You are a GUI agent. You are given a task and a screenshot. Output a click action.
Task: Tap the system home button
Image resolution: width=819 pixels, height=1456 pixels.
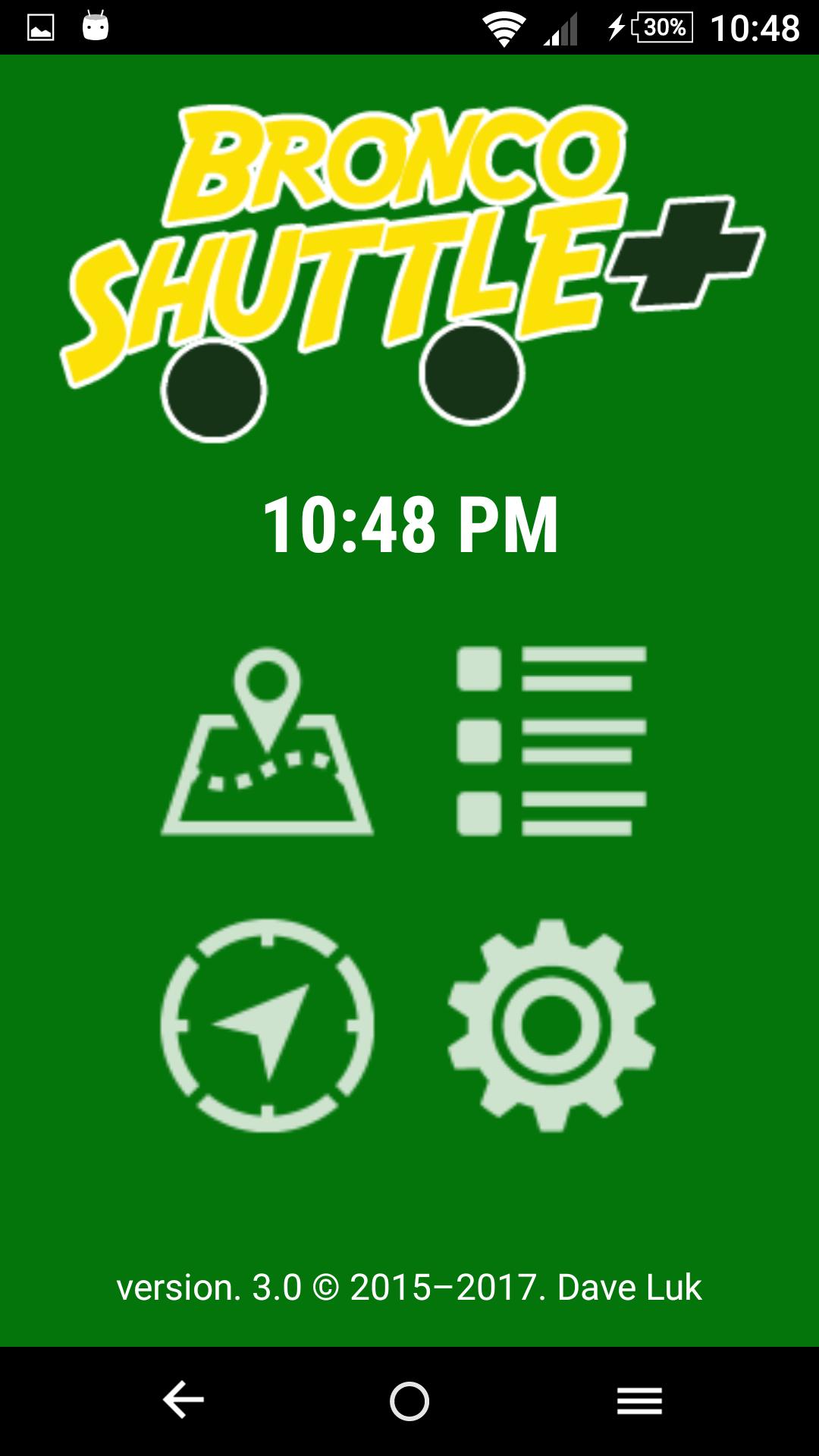click(409, 1400)
